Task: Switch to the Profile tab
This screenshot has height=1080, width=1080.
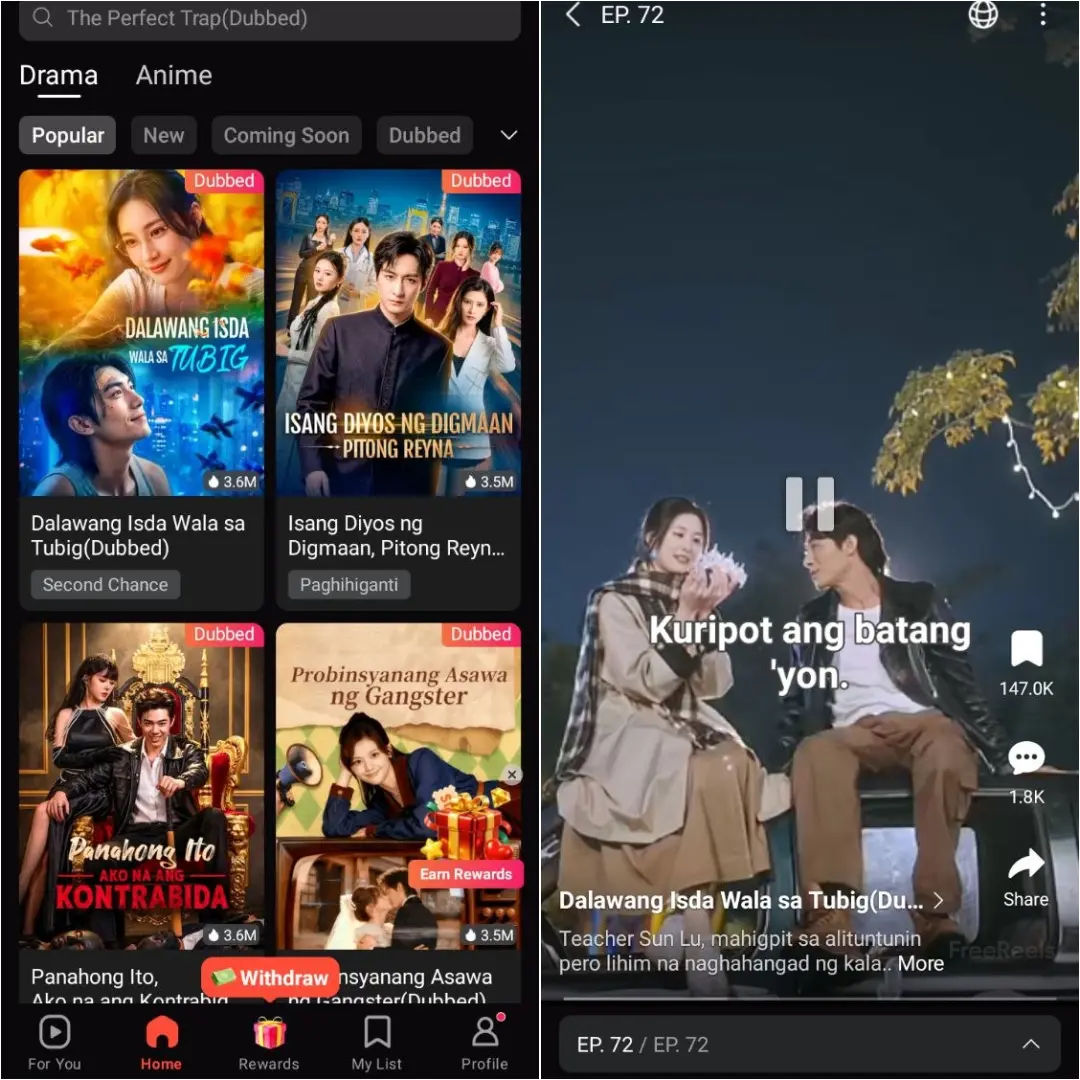Action: (485, 1043)
